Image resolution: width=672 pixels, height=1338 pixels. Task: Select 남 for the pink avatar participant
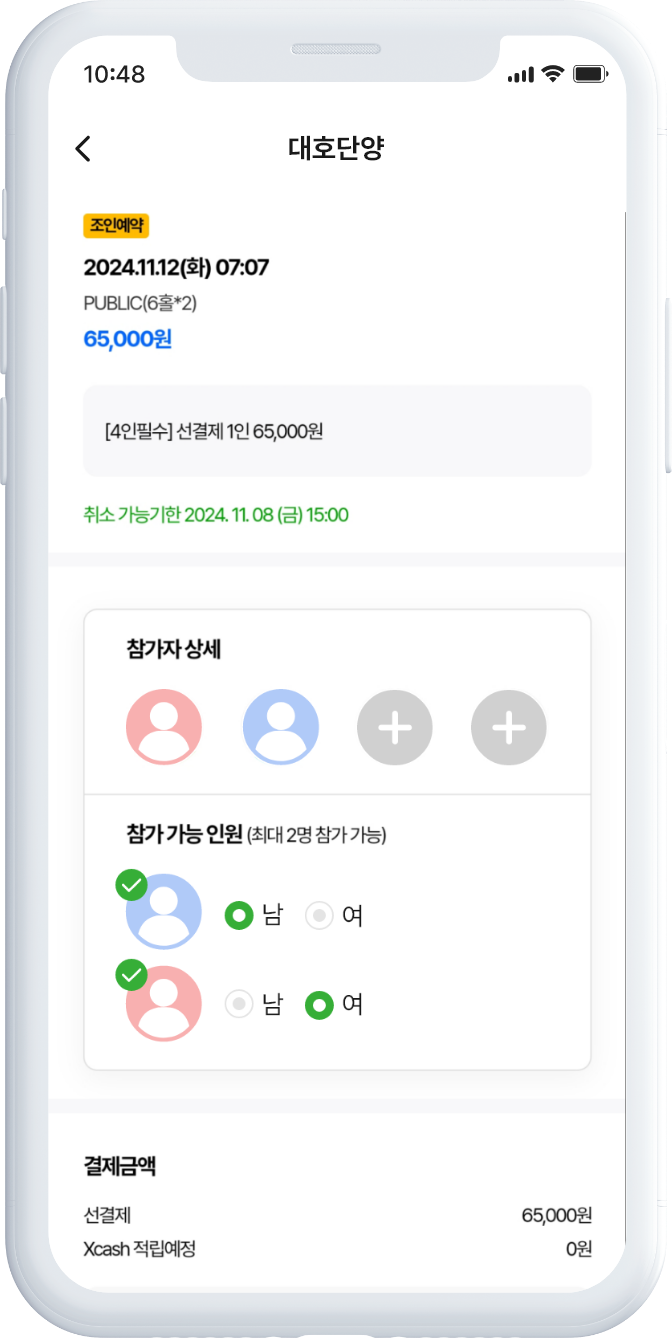point(239,1004)
